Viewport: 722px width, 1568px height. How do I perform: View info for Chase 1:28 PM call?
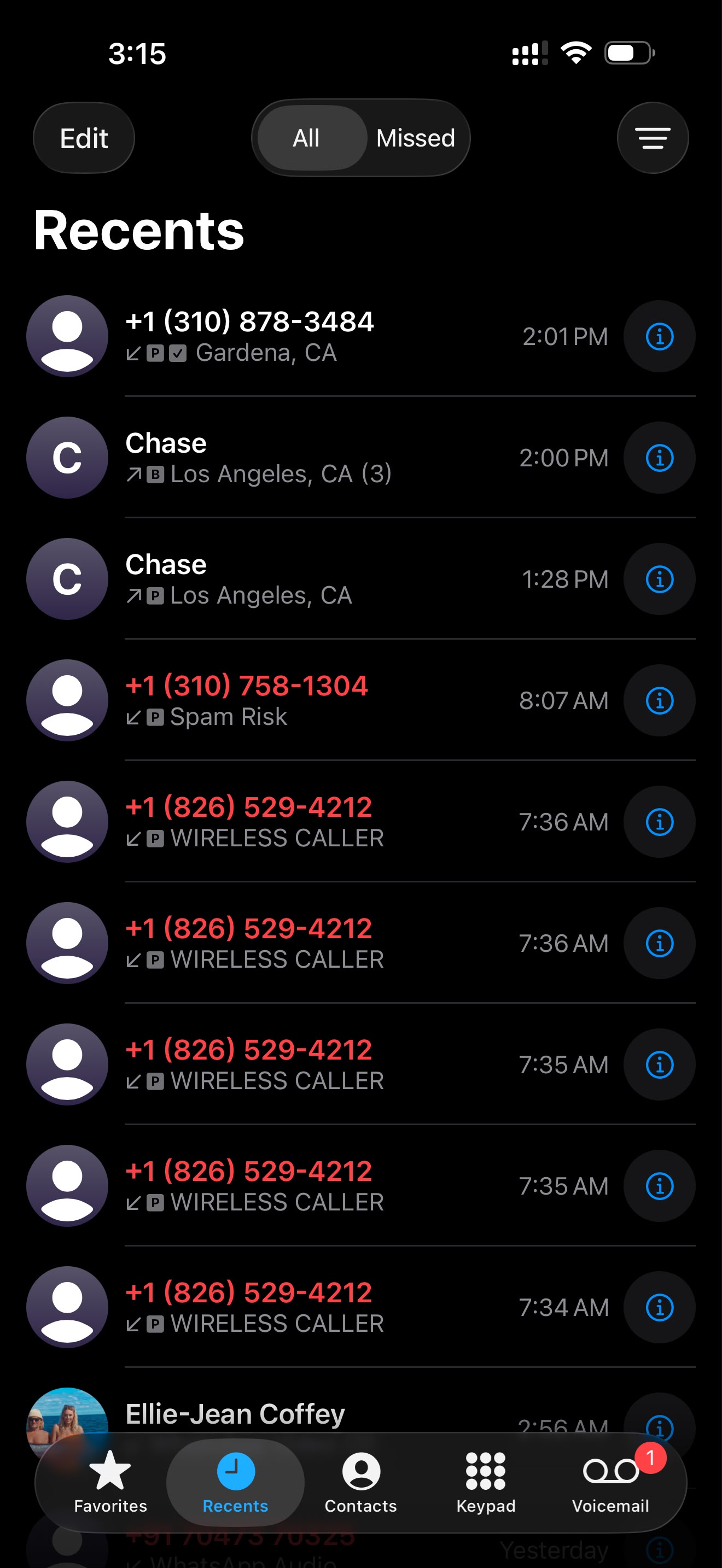(659, 580)
